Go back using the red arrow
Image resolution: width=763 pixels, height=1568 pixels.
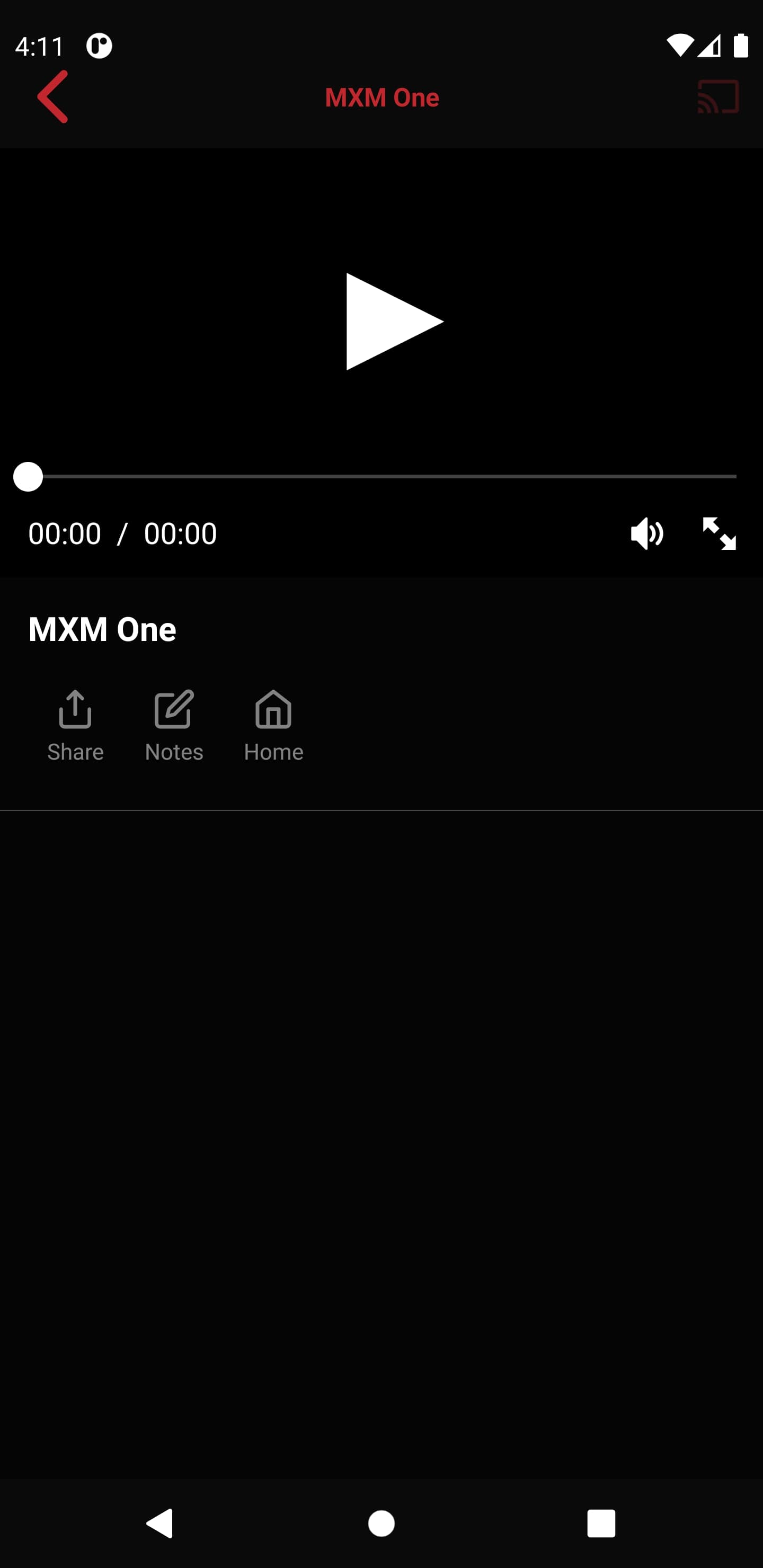tap(52, 97)
